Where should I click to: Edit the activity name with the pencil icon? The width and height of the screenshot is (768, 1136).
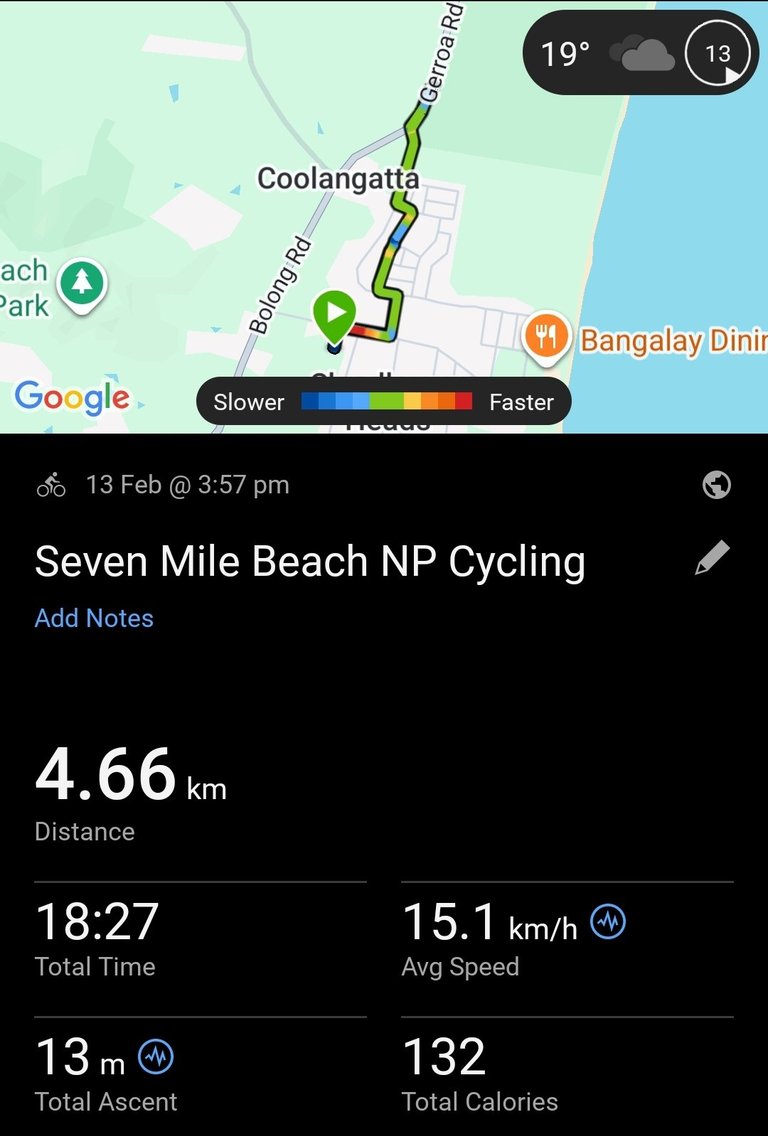click(712, 558)
